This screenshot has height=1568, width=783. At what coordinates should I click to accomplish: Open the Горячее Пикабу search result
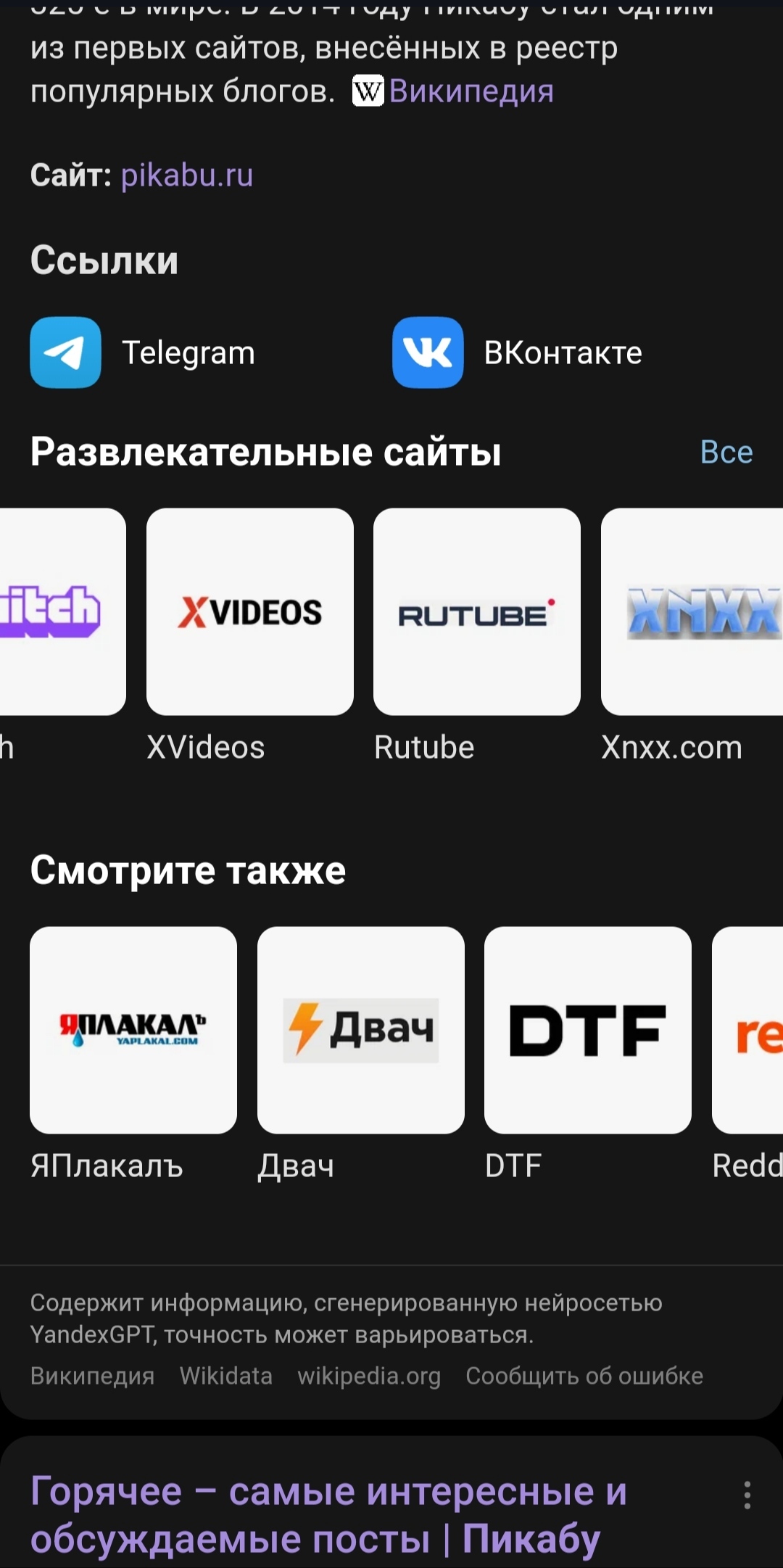pos(328,1514)
